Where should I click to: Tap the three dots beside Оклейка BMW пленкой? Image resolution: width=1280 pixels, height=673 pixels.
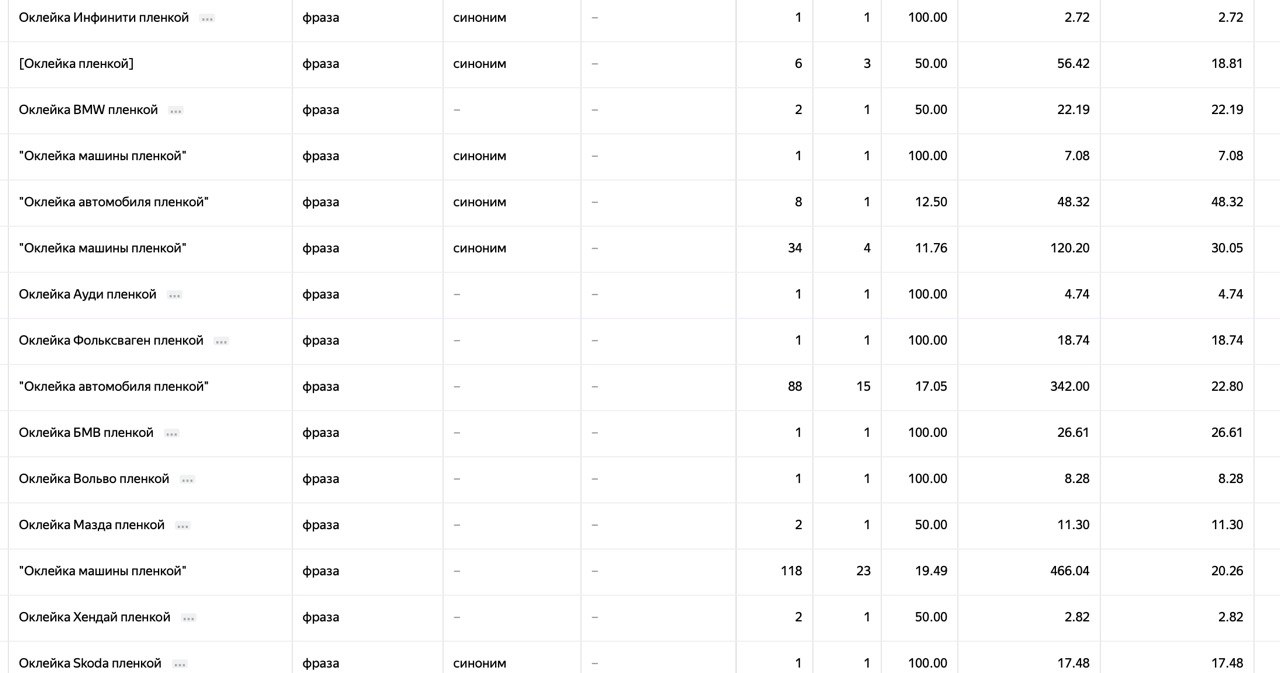[176, 111]
